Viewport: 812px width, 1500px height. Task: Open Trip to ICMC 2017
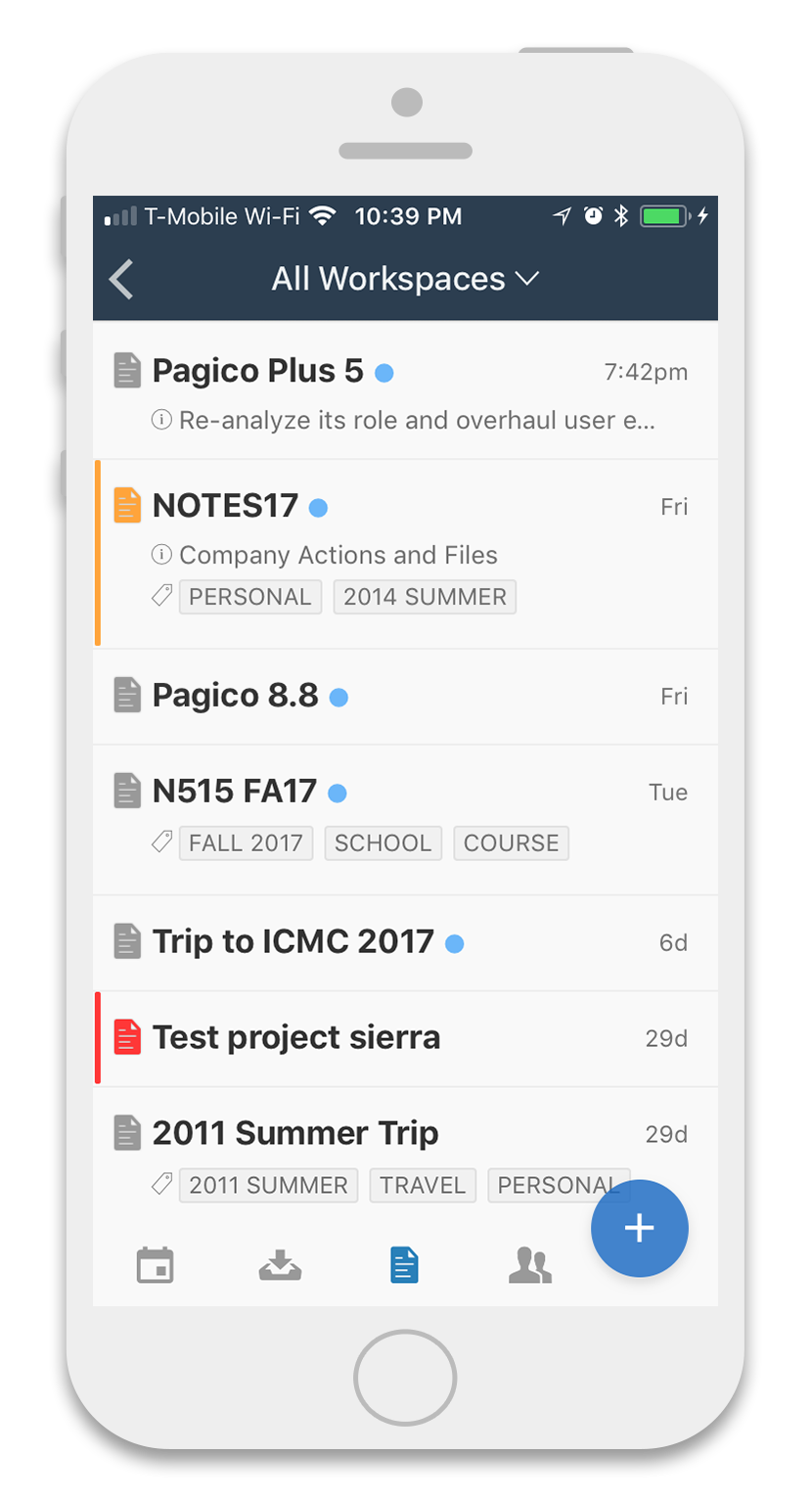405,943
